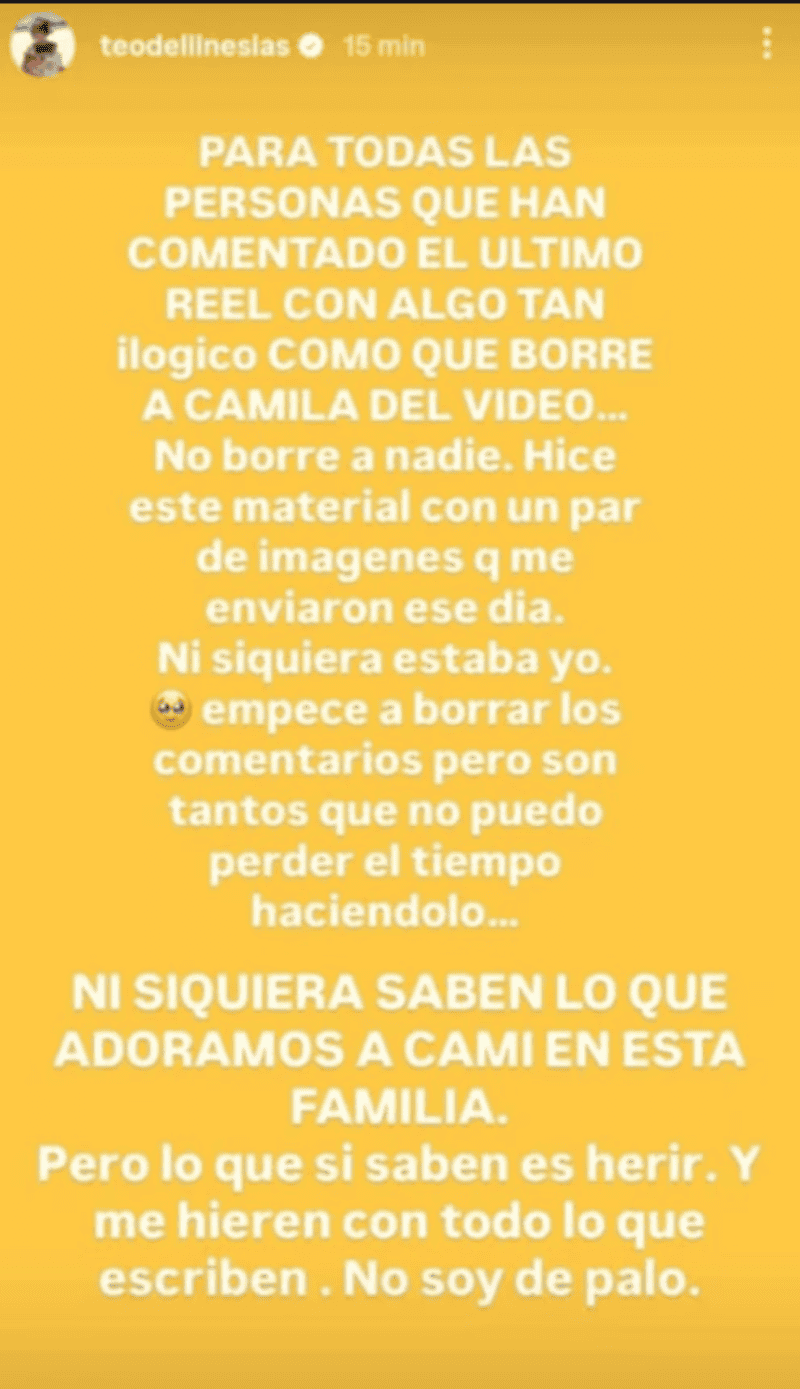Click the verified checkmark next to the username

[x=313, y=44]
